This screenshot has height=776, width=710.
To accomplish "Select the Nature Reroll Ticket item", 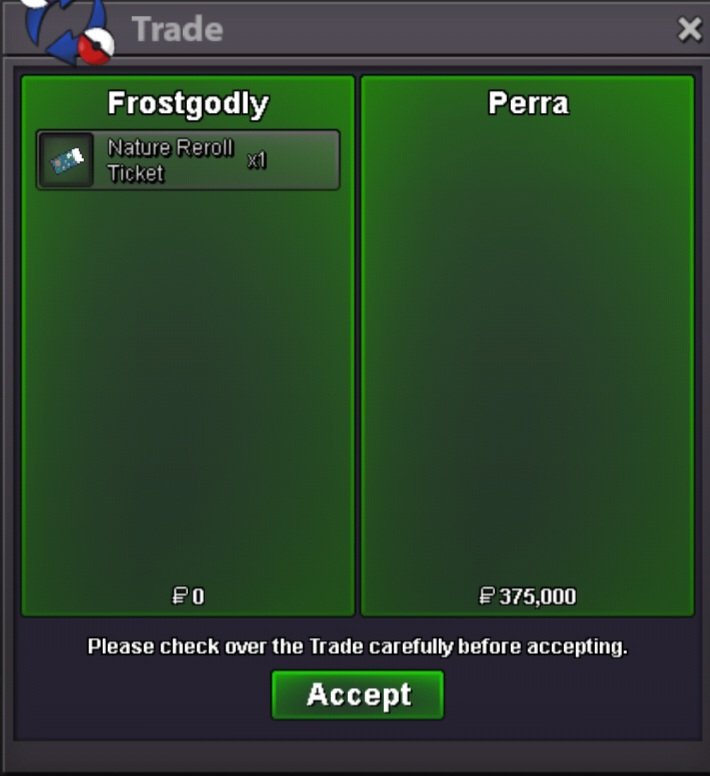I will click(188, 160).
